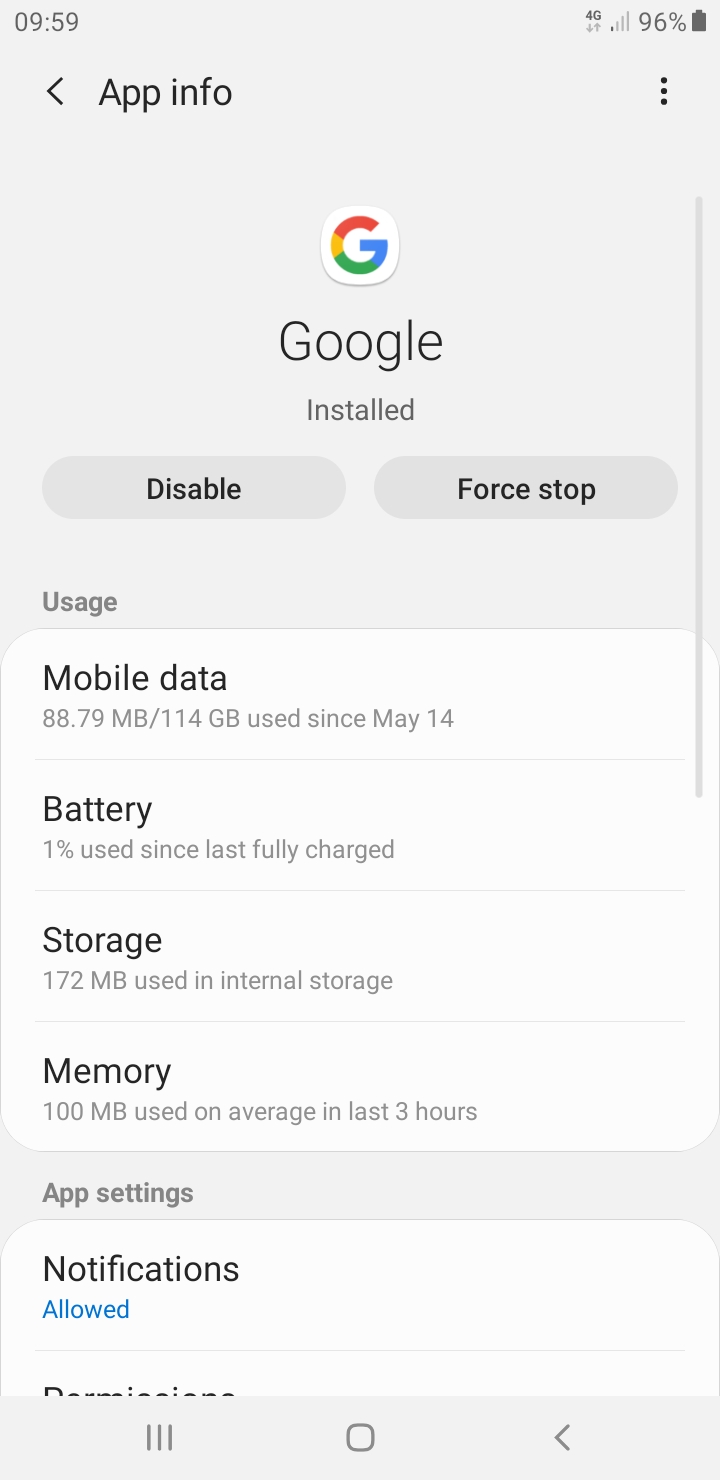Open Mobile data usage details
Viewport: 720px width, 1480px height.
pyautogui.click(x=360, y=695)
